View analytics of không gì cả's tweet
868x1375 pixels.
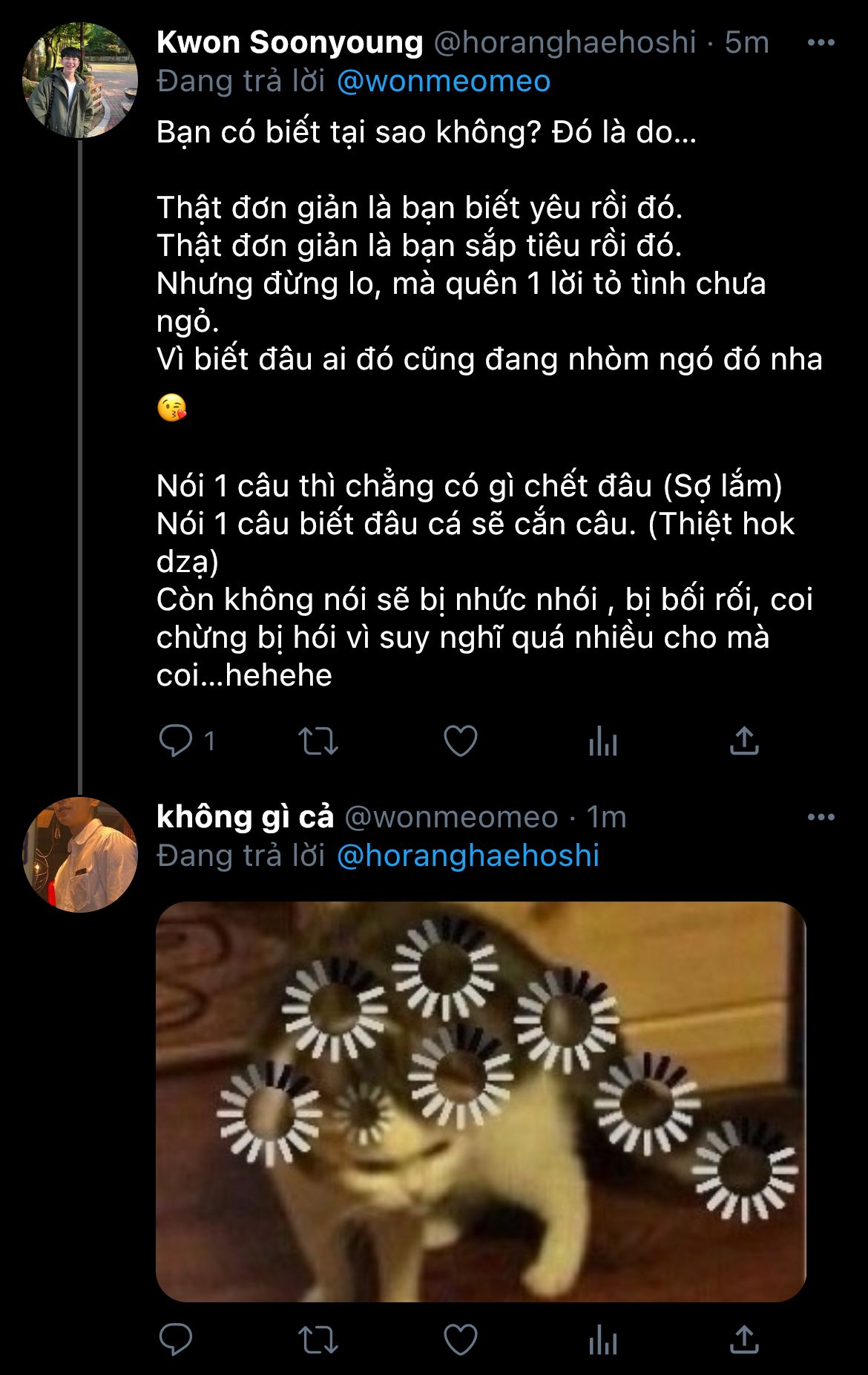click(602, 1339)
